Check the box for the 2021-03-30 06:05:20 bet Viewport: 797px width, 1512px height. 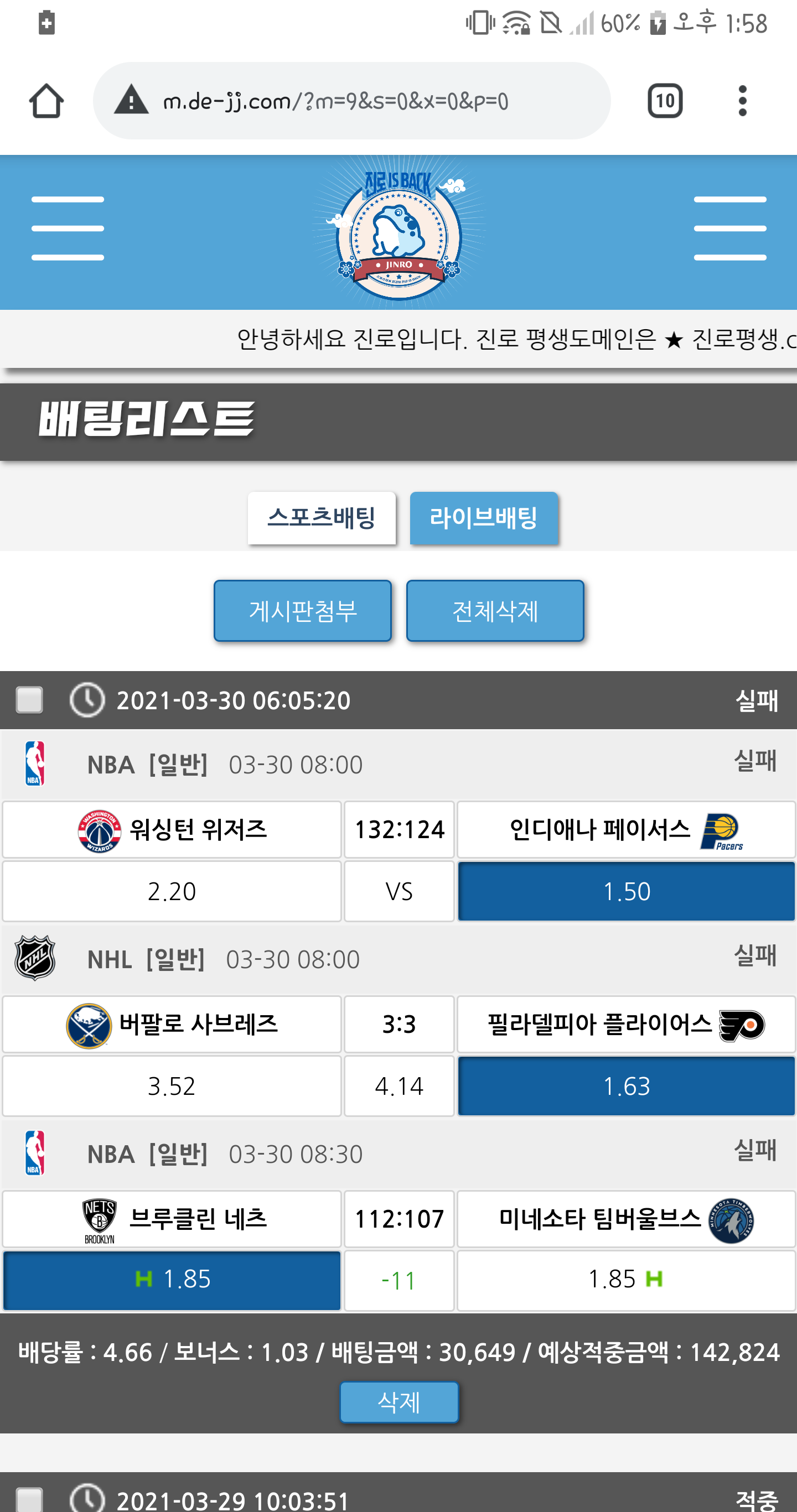click(x=29, y=700)
